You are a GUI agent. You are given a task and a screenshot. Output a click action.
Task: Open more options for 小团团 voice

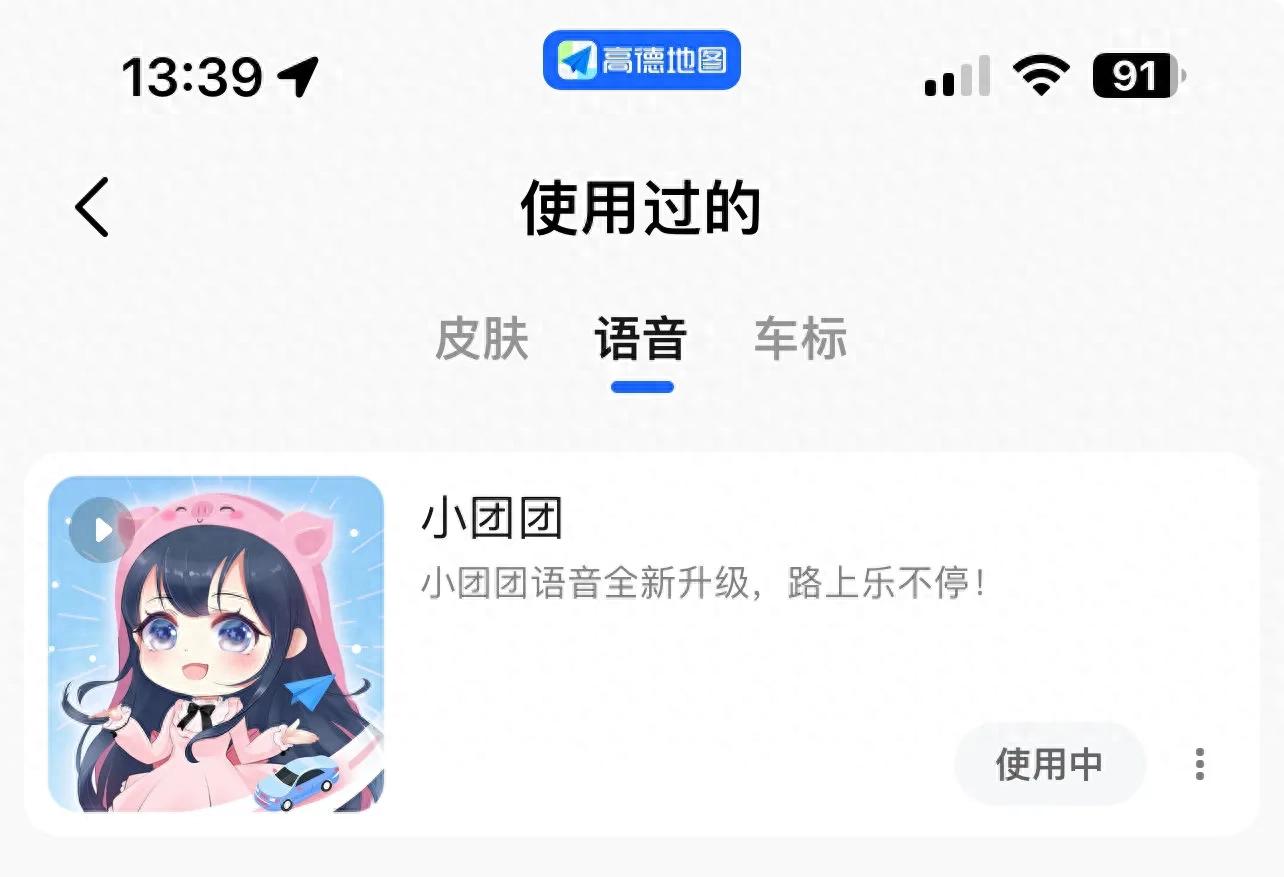[1199, 764]
